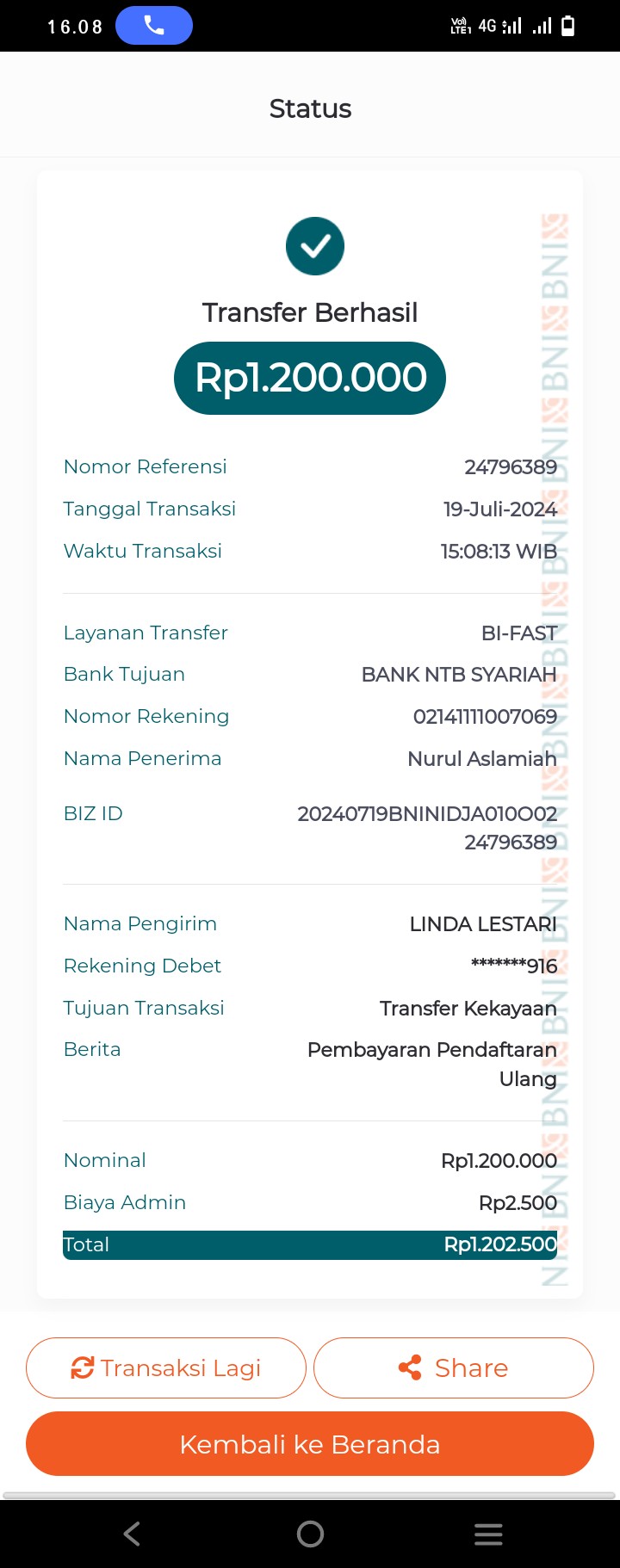Screen dimensions: 620x1568
Task: Open recent apps from navigation bar
Action: (x=488, y=1534)
